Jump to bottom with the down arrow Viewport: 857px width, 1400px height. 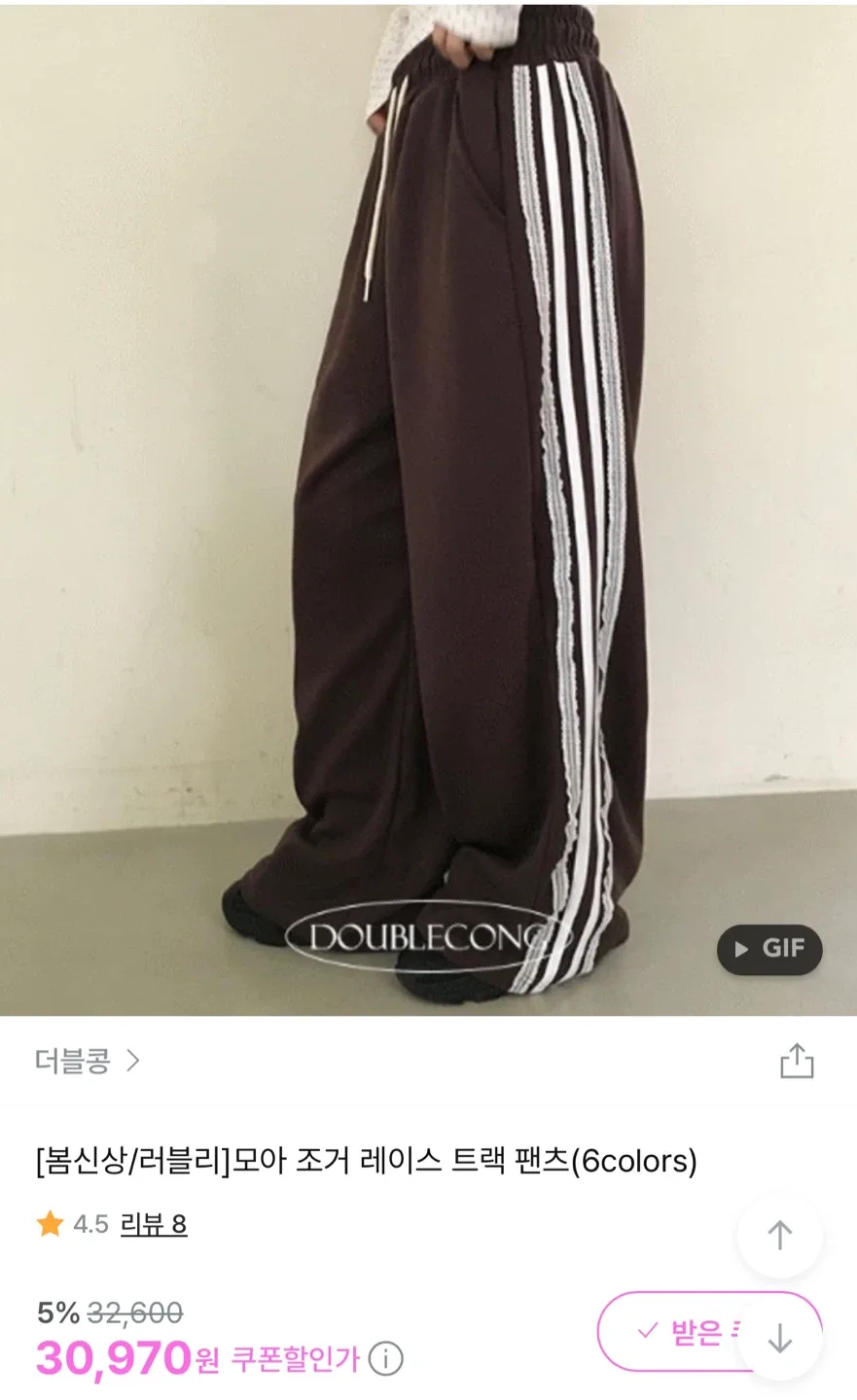pos(779,1339)
